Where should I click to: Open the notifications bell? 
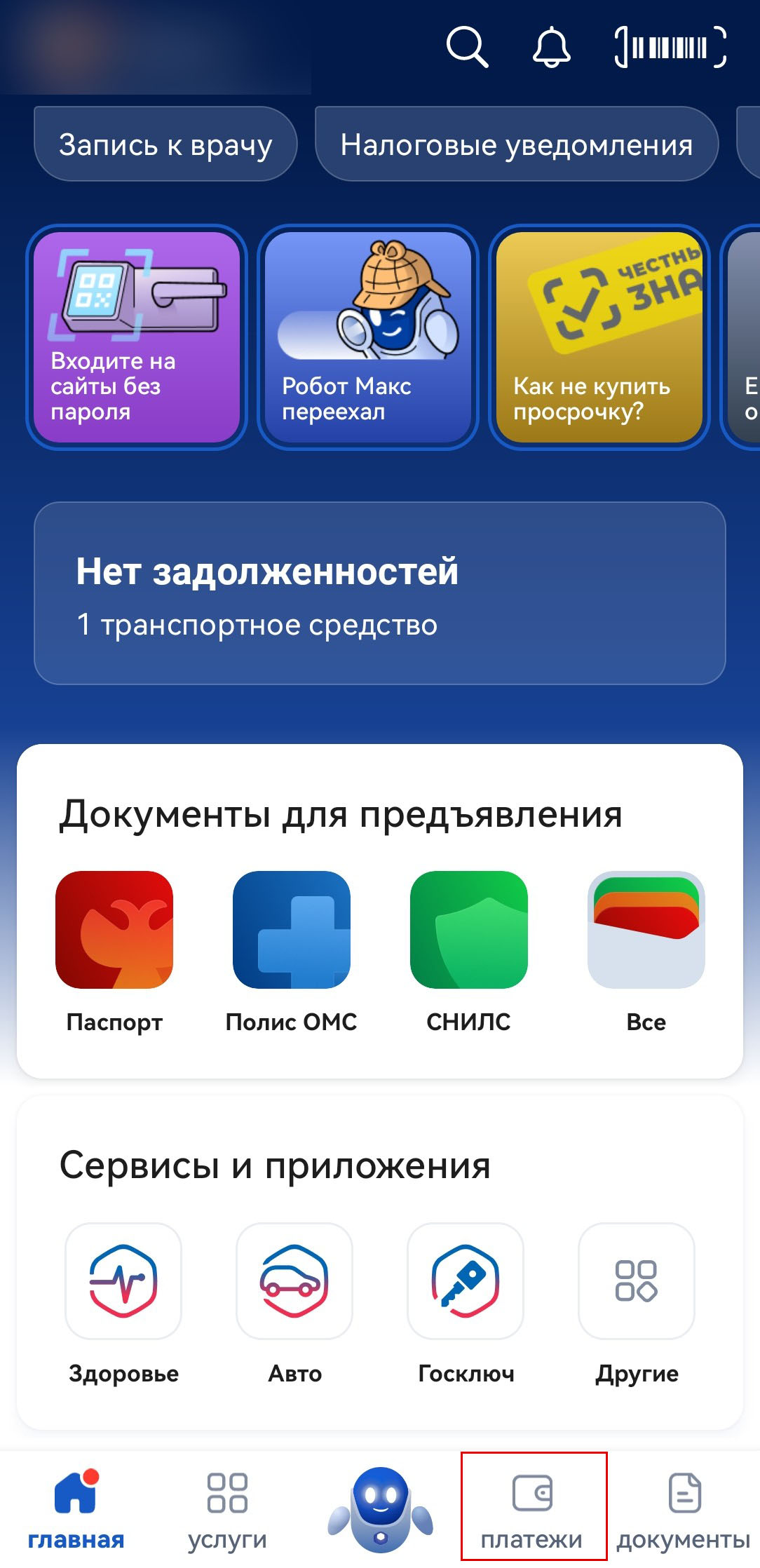(x=552, y=47)
